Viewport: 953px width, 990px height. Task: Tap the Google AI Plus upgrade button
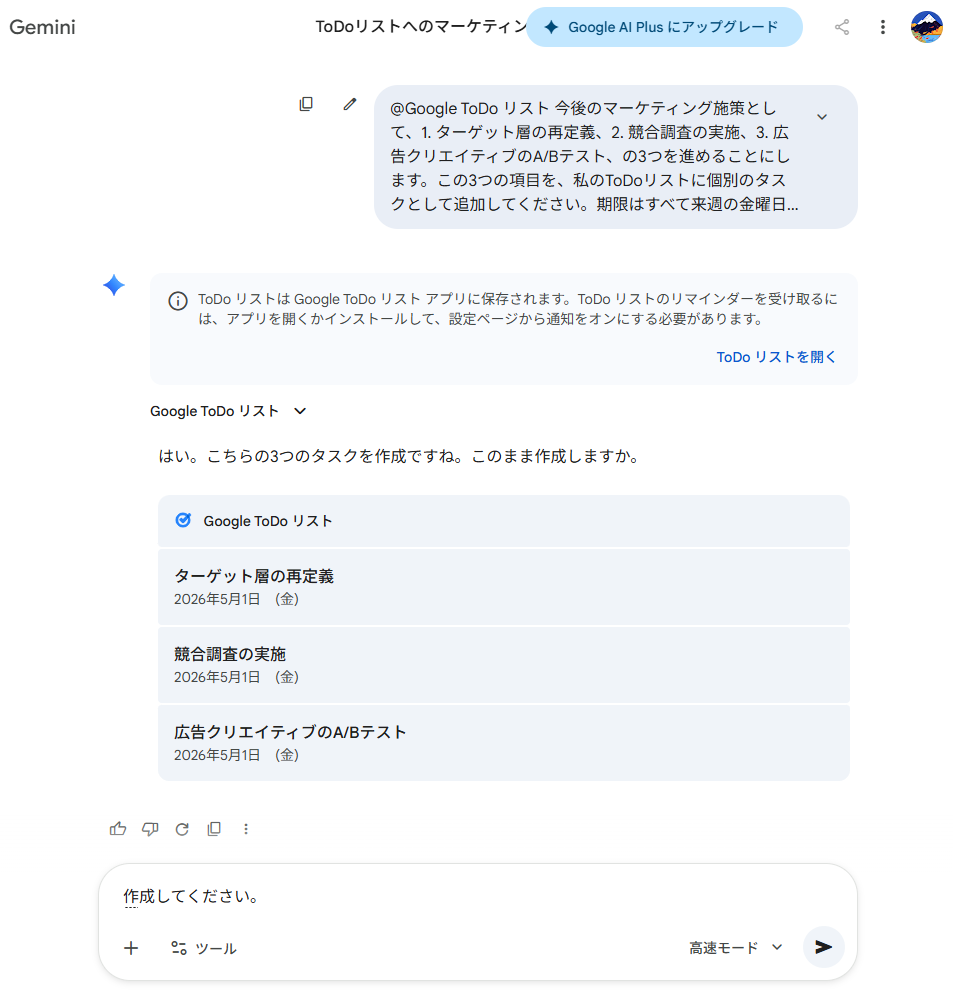[663, 27]
